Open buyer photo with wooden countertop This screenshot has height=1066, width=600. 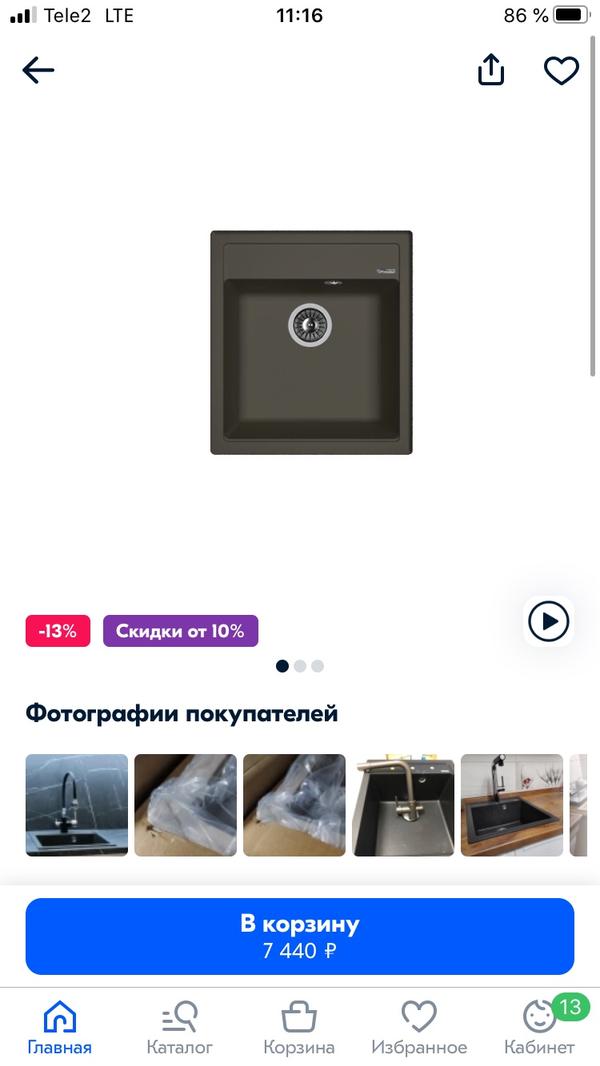click(512, 805)
